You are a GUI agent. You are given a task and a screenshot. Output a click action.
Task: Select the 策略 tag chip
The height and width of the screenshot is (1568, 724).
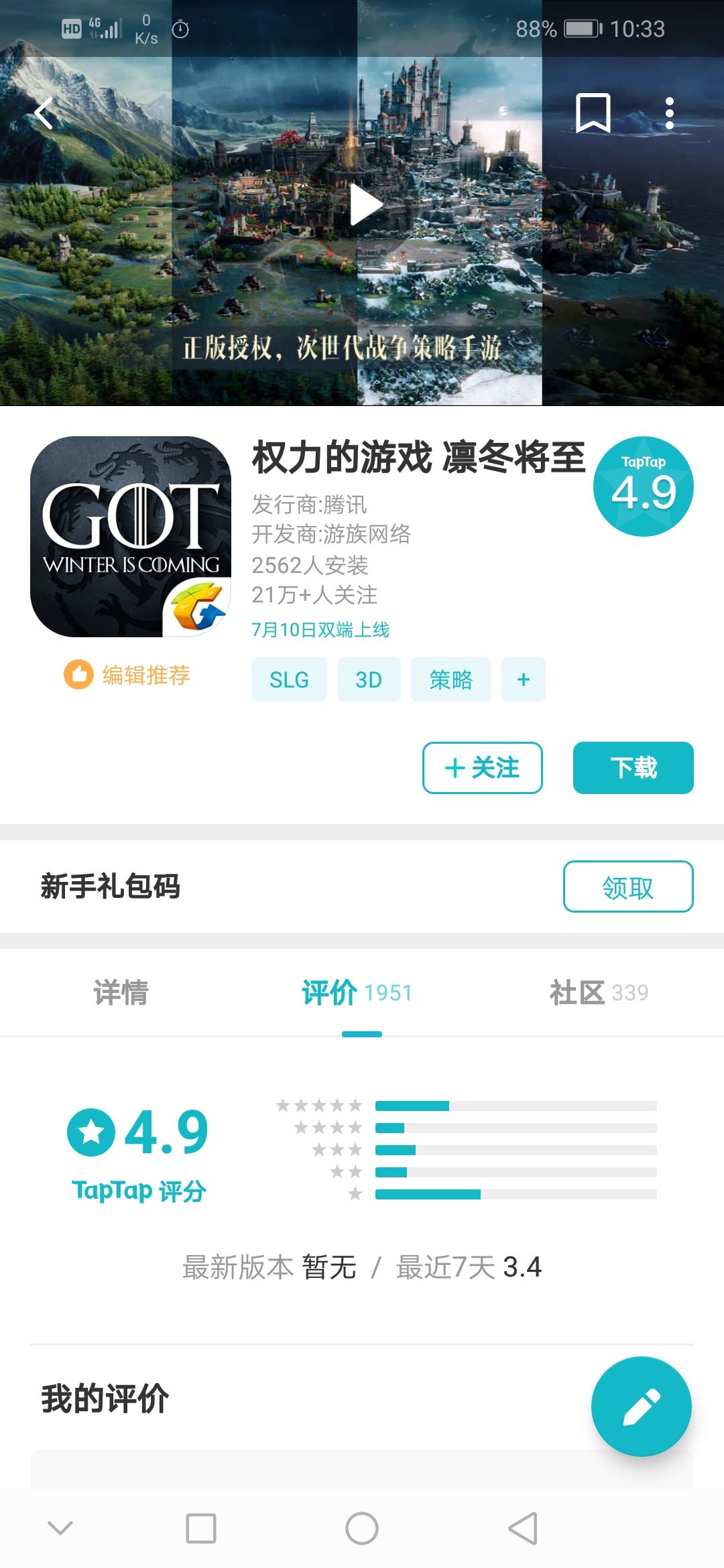click(x=451, y=679)
